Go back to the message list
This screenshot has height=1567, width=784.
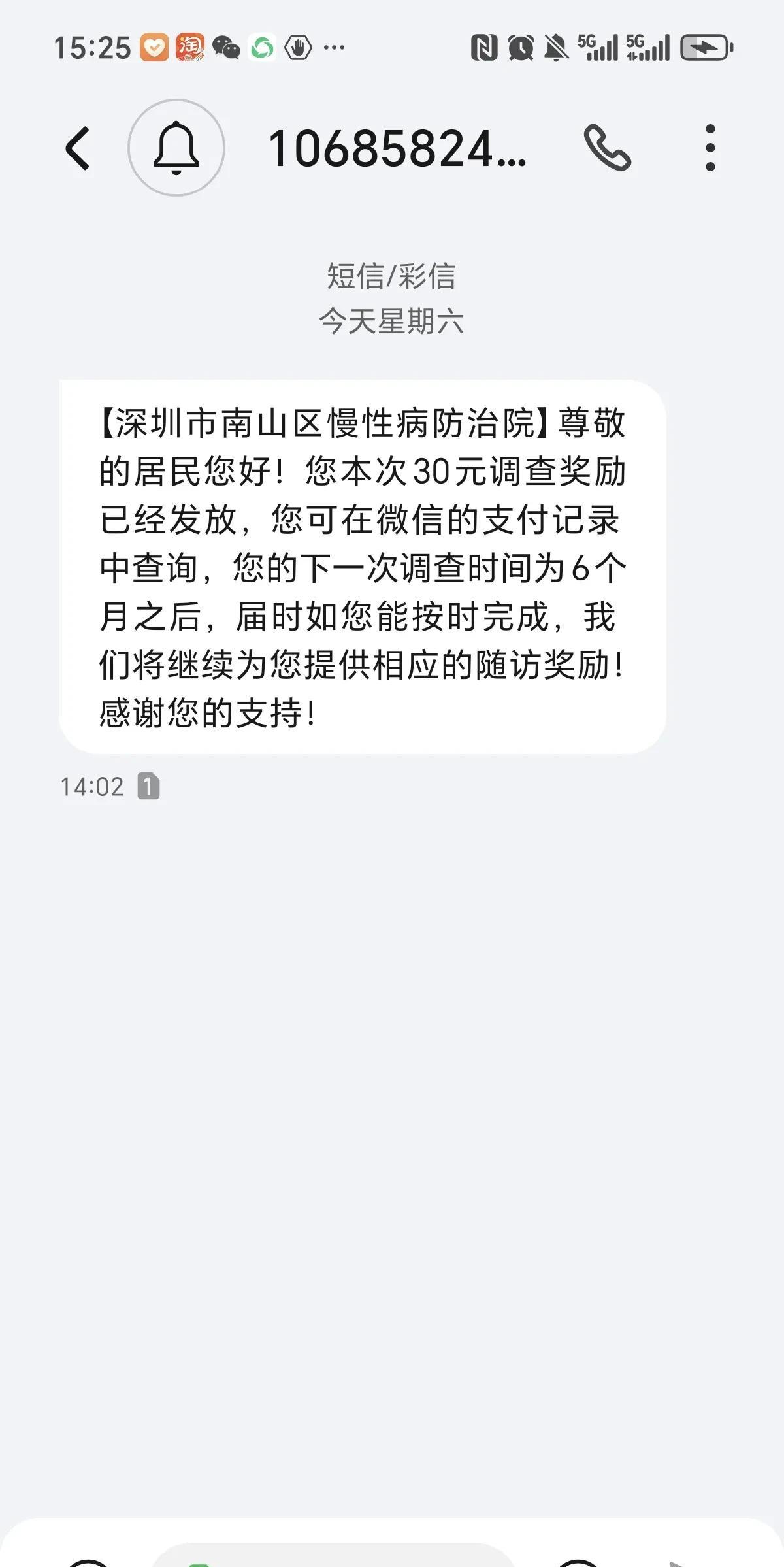point(78,148)
